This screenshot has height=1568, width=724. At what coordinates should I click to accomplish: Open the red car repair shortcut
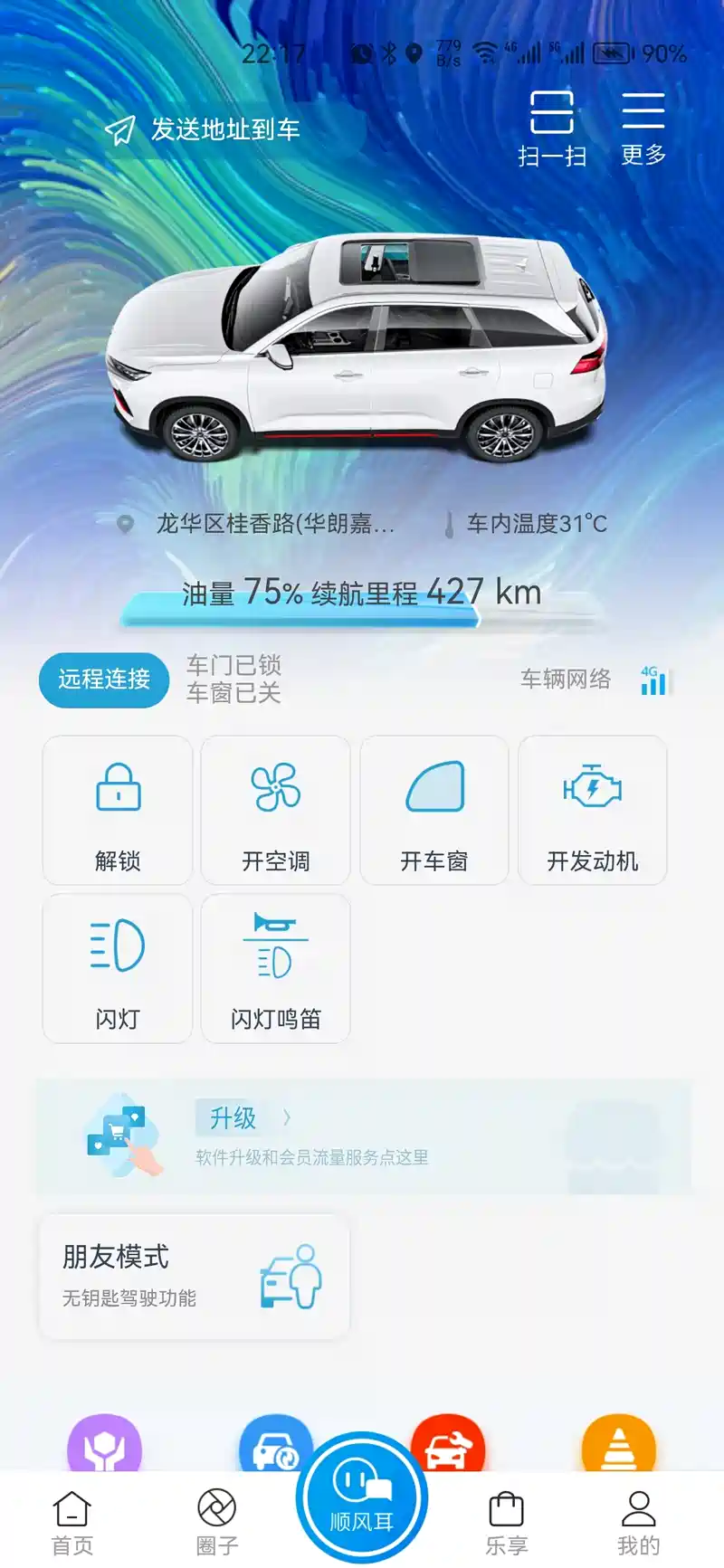(448, 1446)
